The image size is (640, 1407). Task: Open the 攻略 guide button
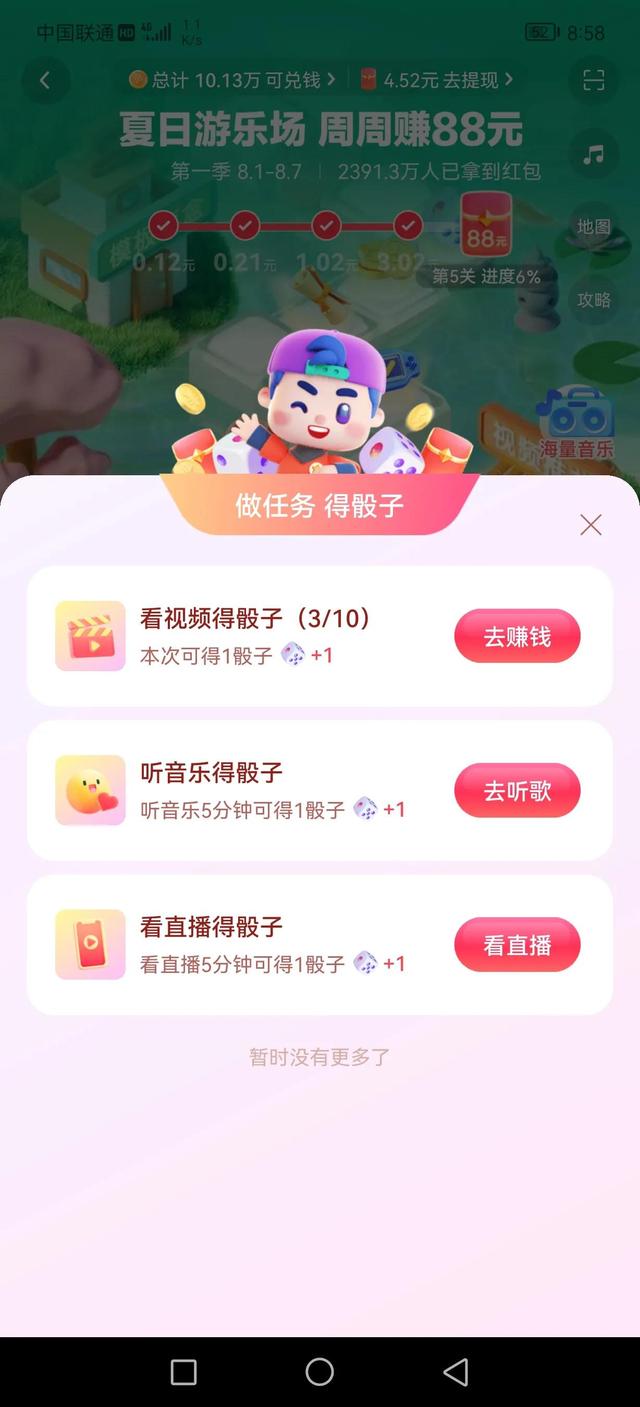[x=594, y=299]
